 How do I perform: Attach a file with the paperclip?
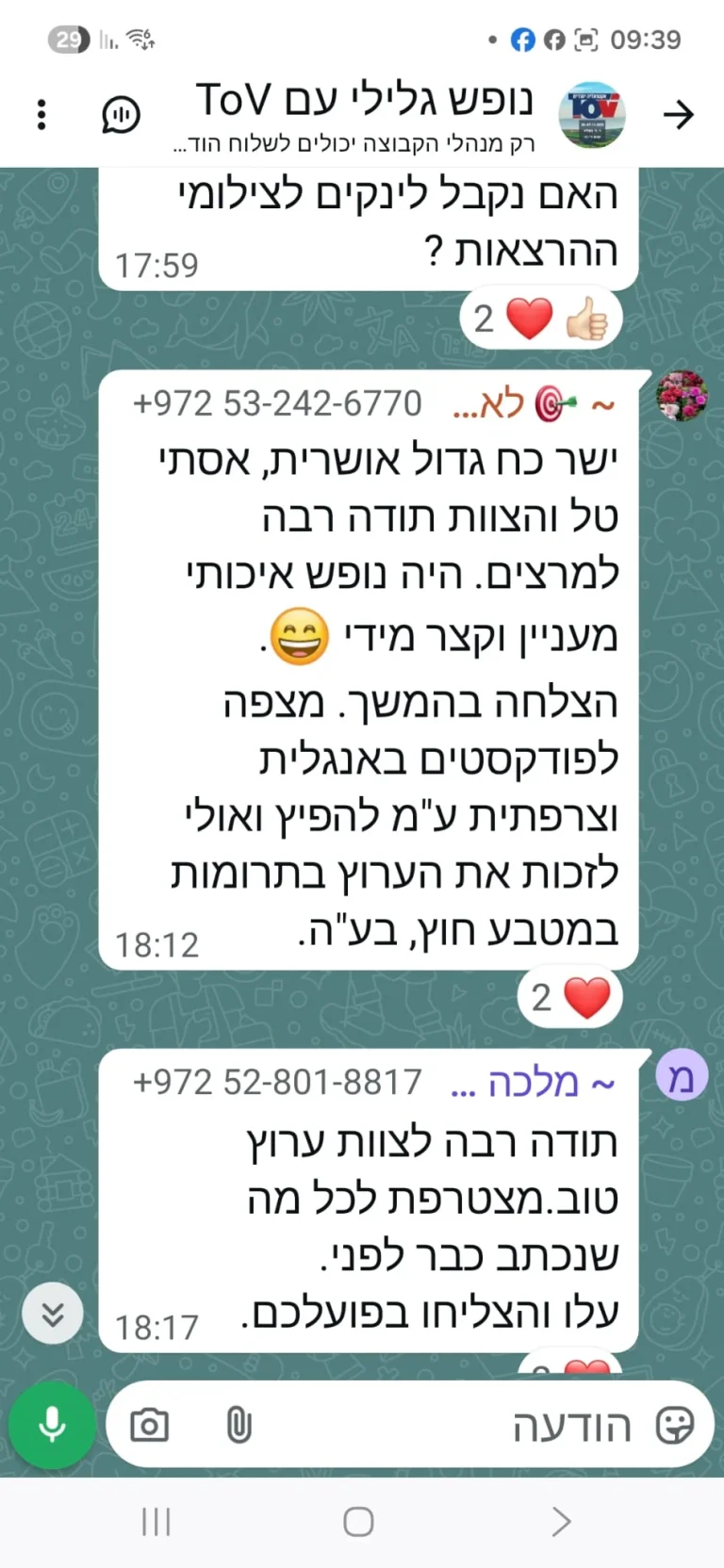tap(239, 1425)
